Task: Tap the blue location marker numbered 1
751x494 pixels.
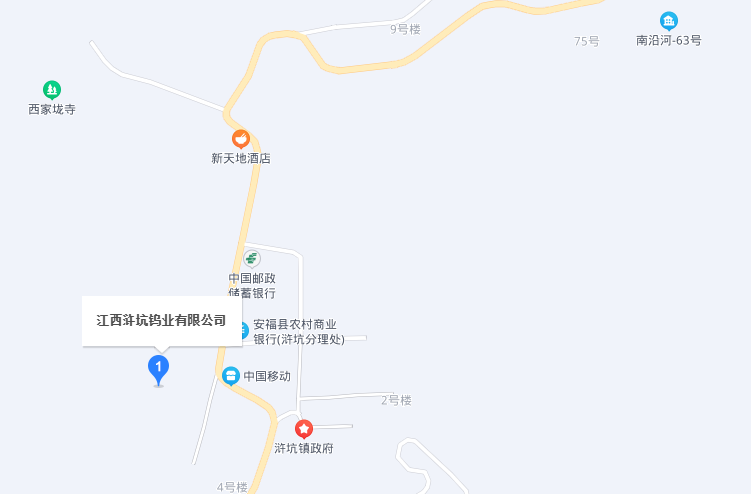Action: [158, 368]
